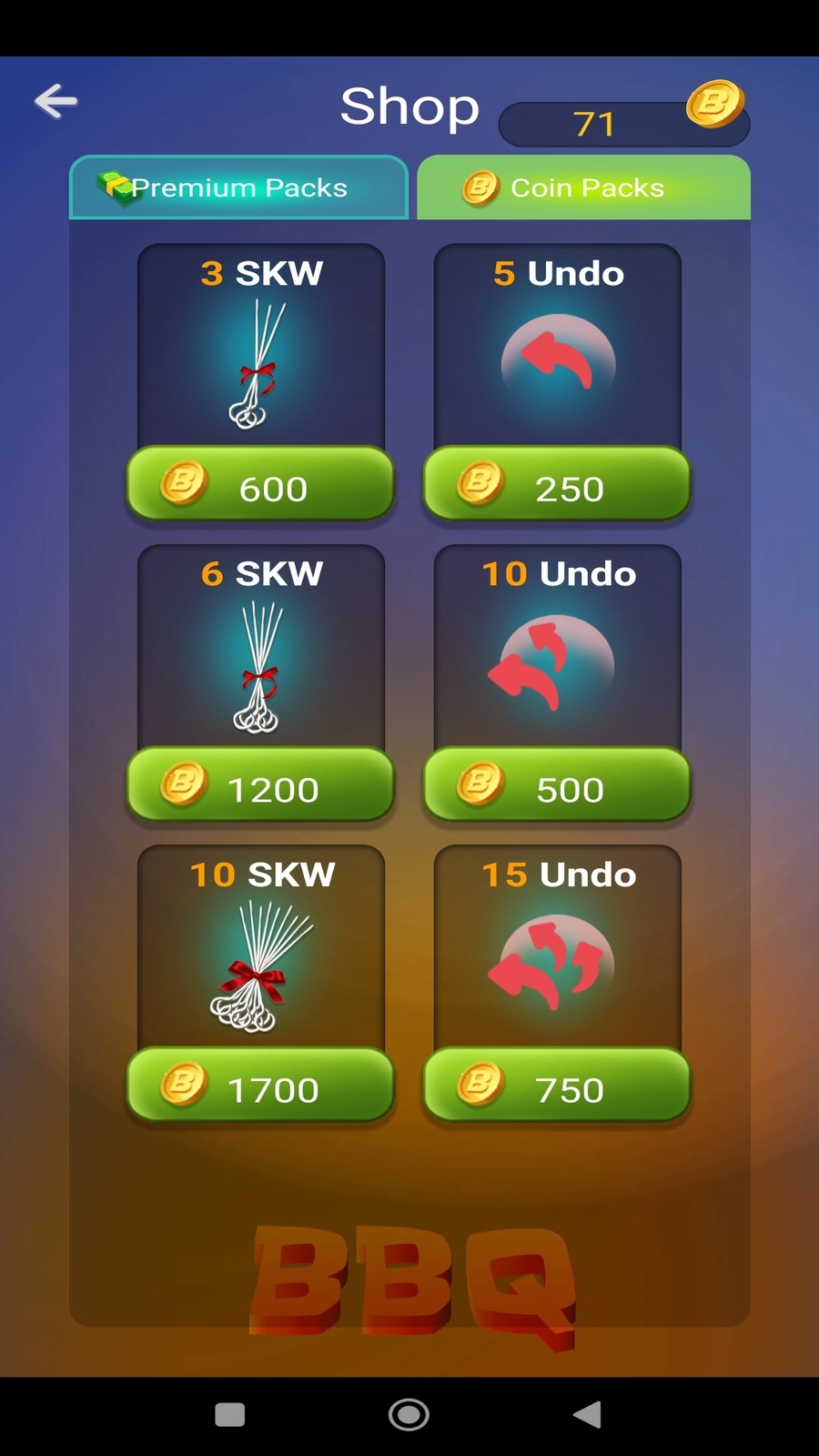Image resolution: width=819 pixels, height=1456 pixels.
Task: Go back using the arrow icon
Action: tap(56, 101)
